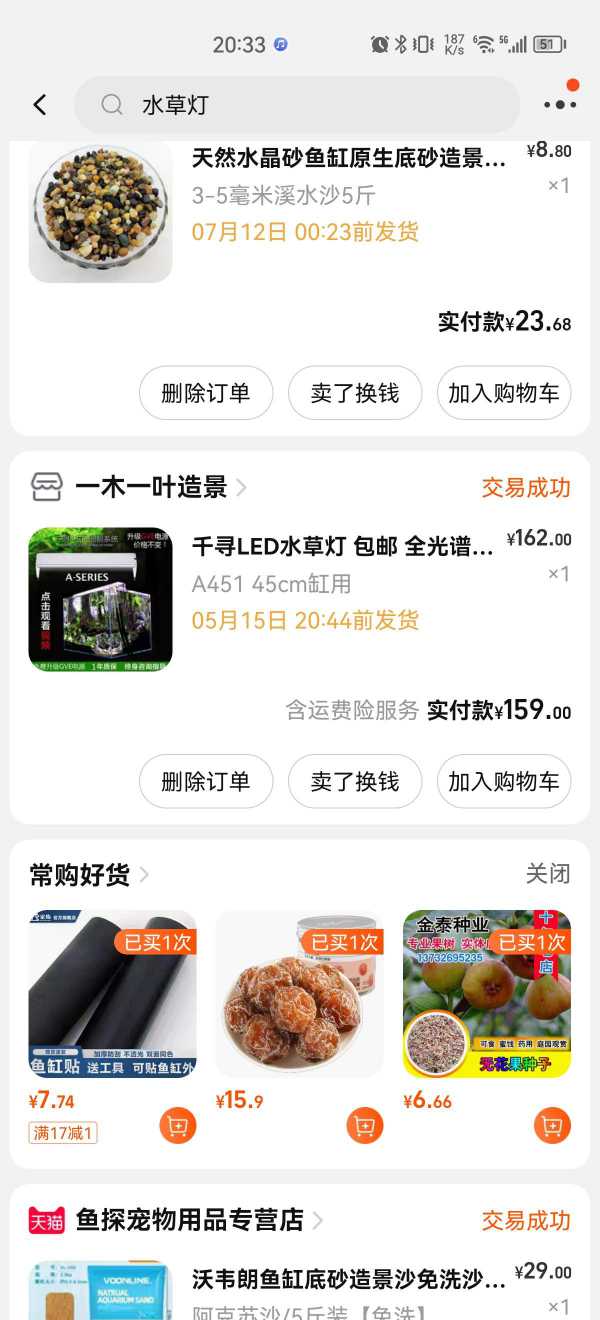The image size is (600, 1320).
Task: Add 千寻LED水草灯 to cart via 加入购物车
Action: coord(504,781)
